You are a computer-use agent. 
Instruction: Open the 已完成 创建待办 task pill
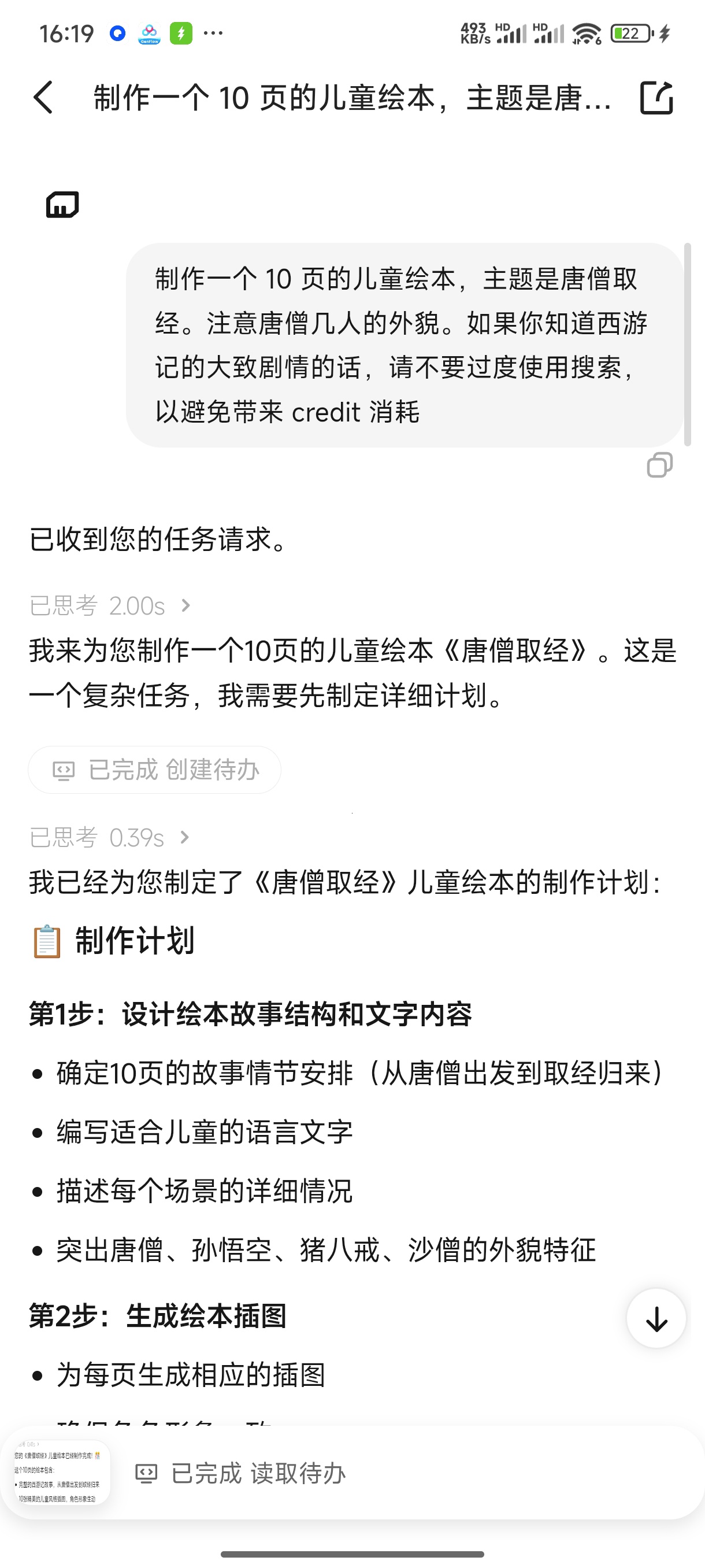coord(154,770)
